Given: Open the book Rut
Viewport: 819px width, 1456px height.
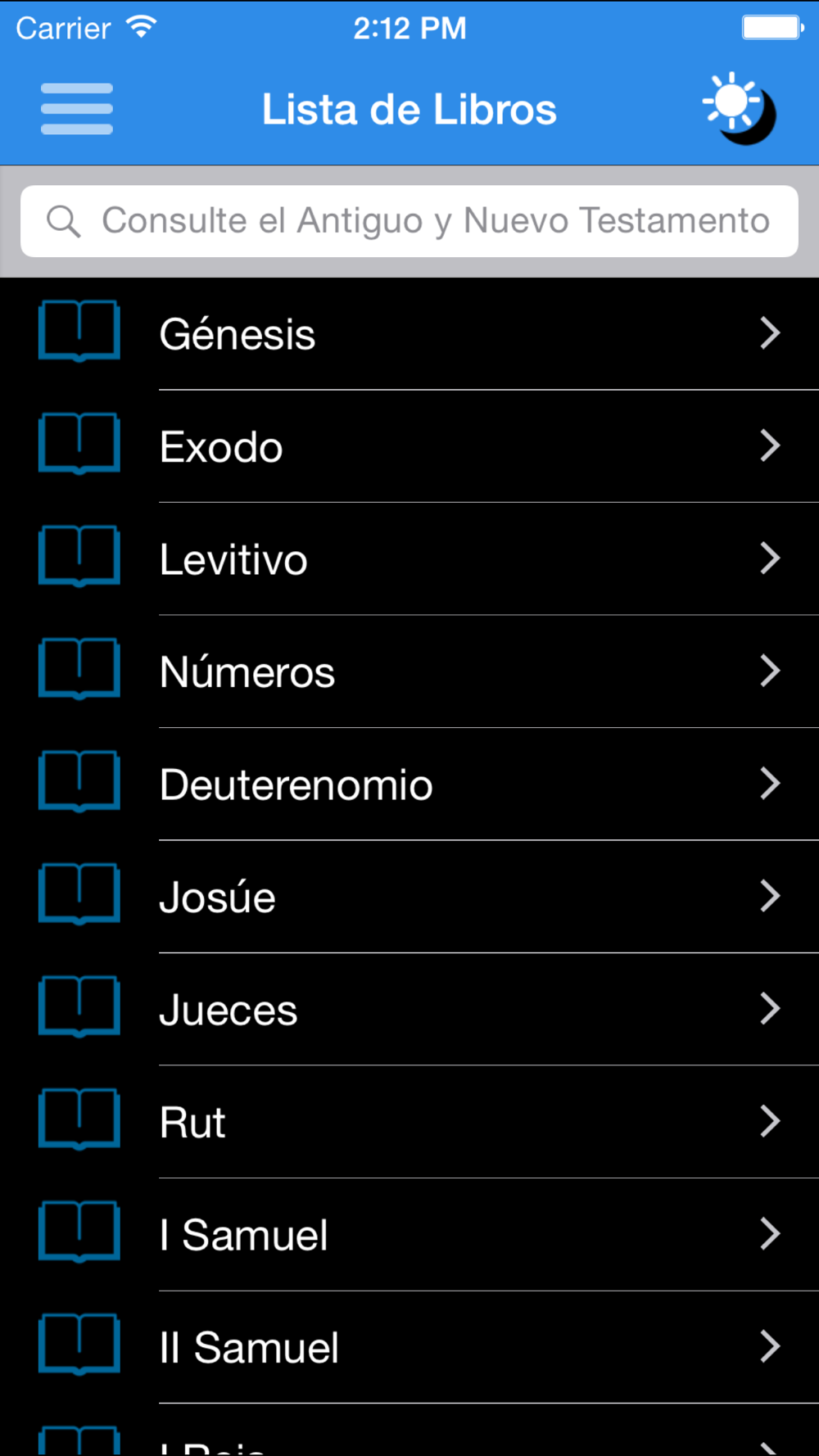Looking at the screenshot, I should (x=409, y=1122).
